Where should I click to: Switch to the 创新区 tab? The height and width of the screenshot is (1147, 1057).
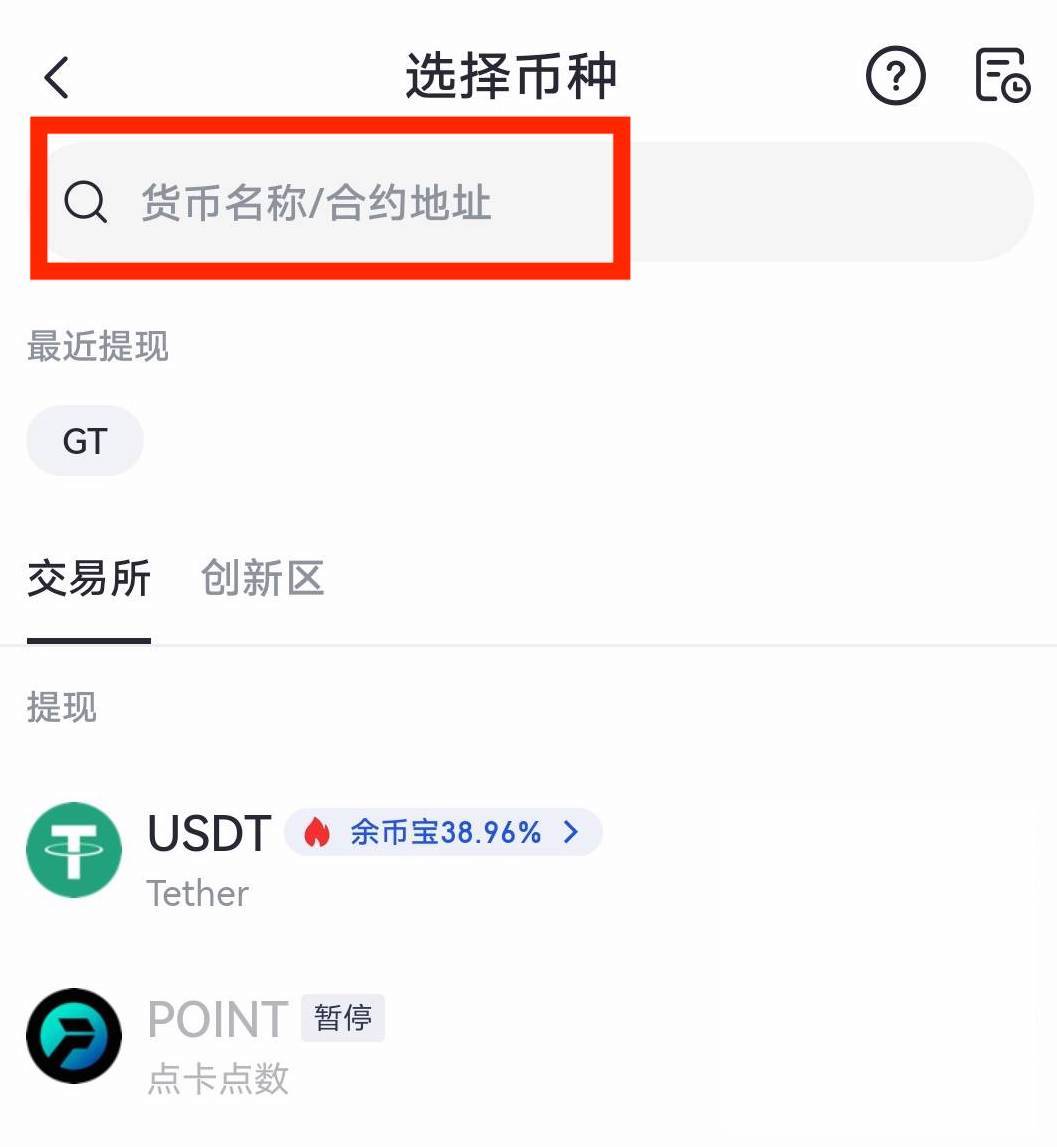(x=262, y=578)
